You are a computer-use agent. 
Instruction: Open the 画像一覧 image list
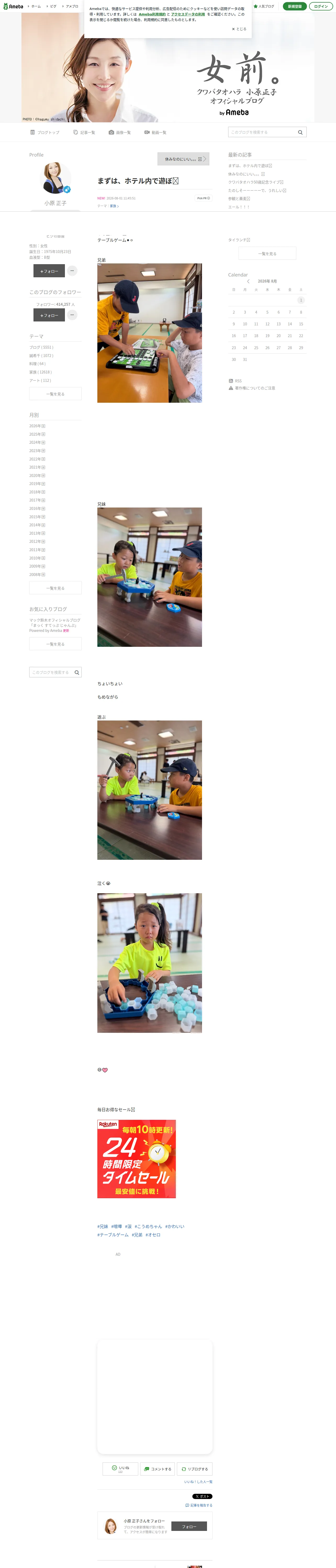[x=120, y=132]
